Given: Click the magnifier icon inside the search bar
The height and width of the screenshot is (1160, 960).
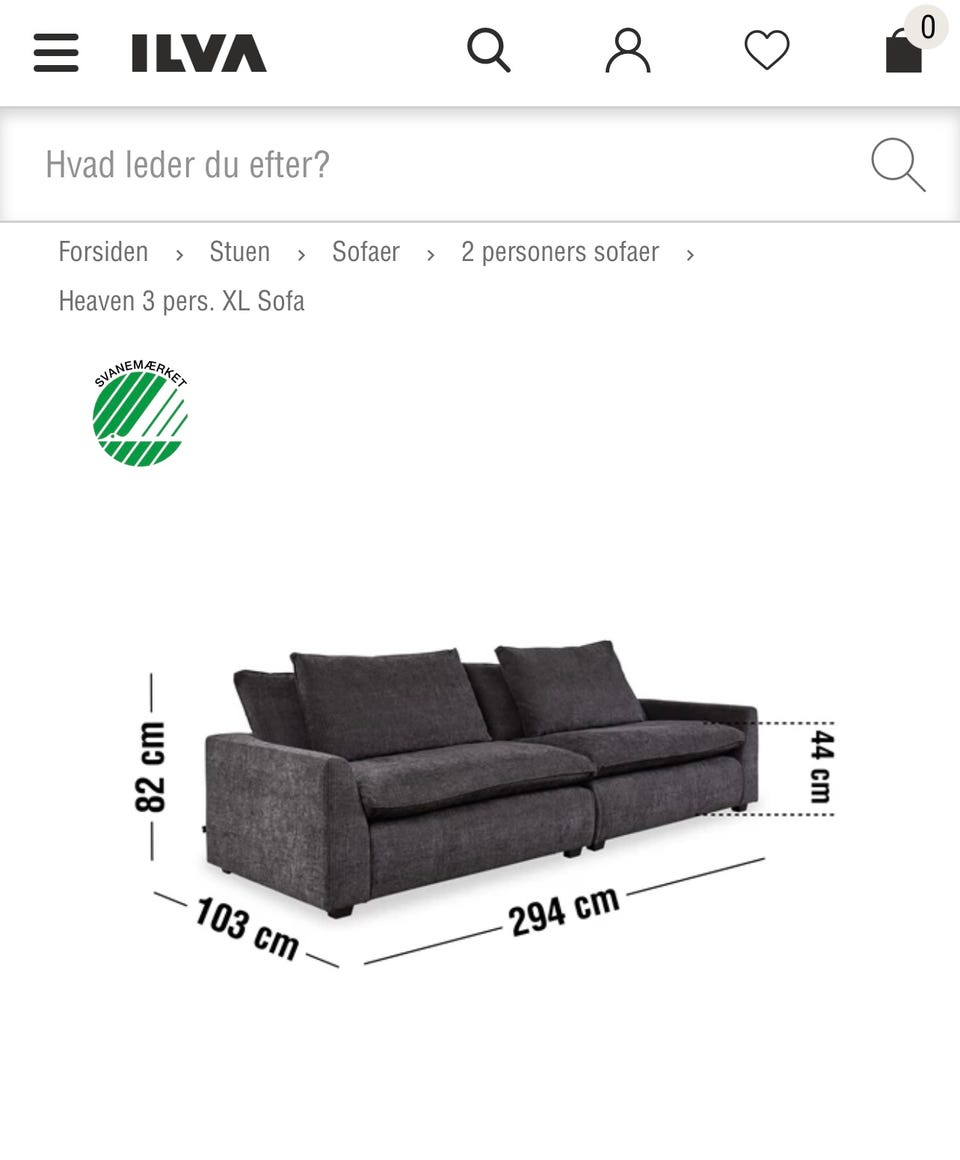Looking at the screenshot, I should [x=897, y=165].
